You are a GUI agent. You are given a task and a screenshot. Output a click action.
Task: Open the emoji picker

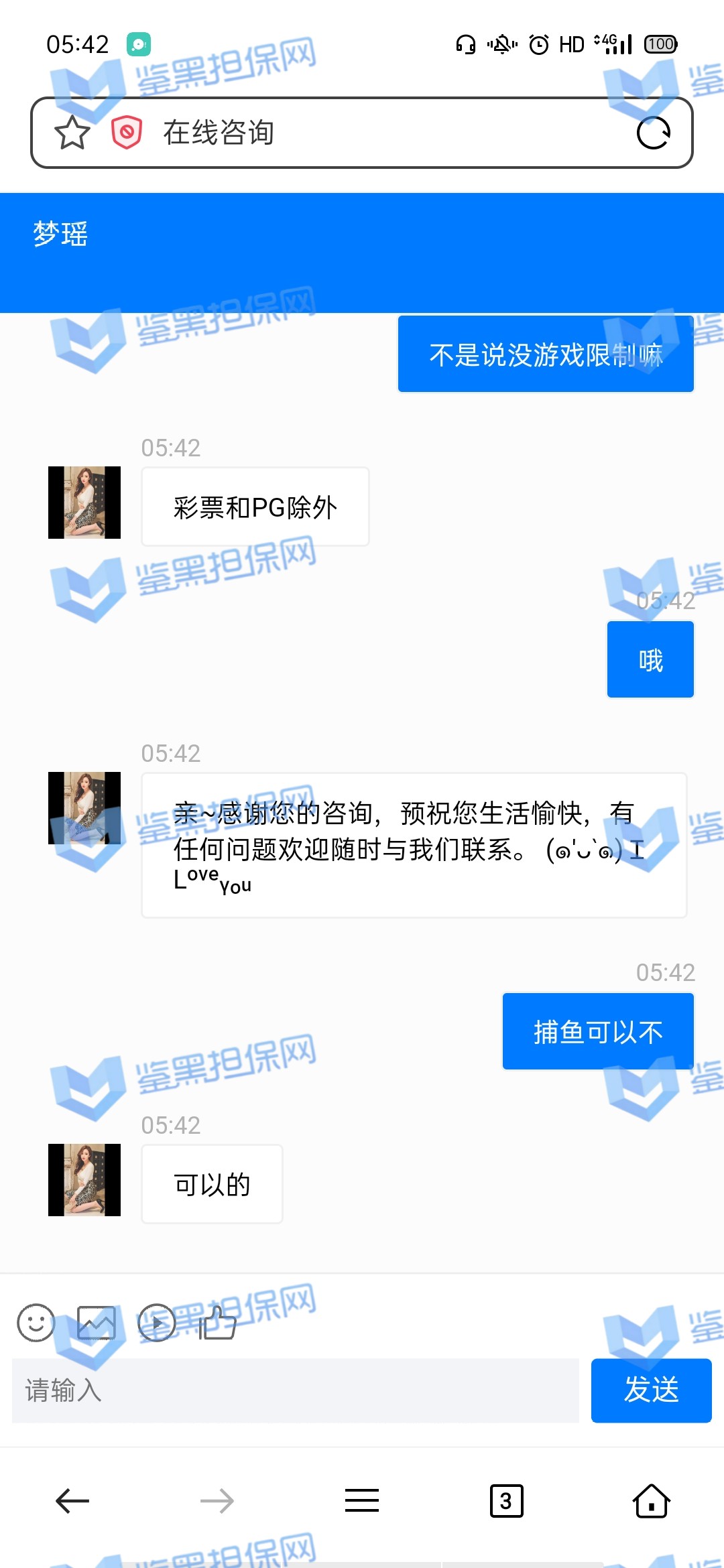(36, 1322)
